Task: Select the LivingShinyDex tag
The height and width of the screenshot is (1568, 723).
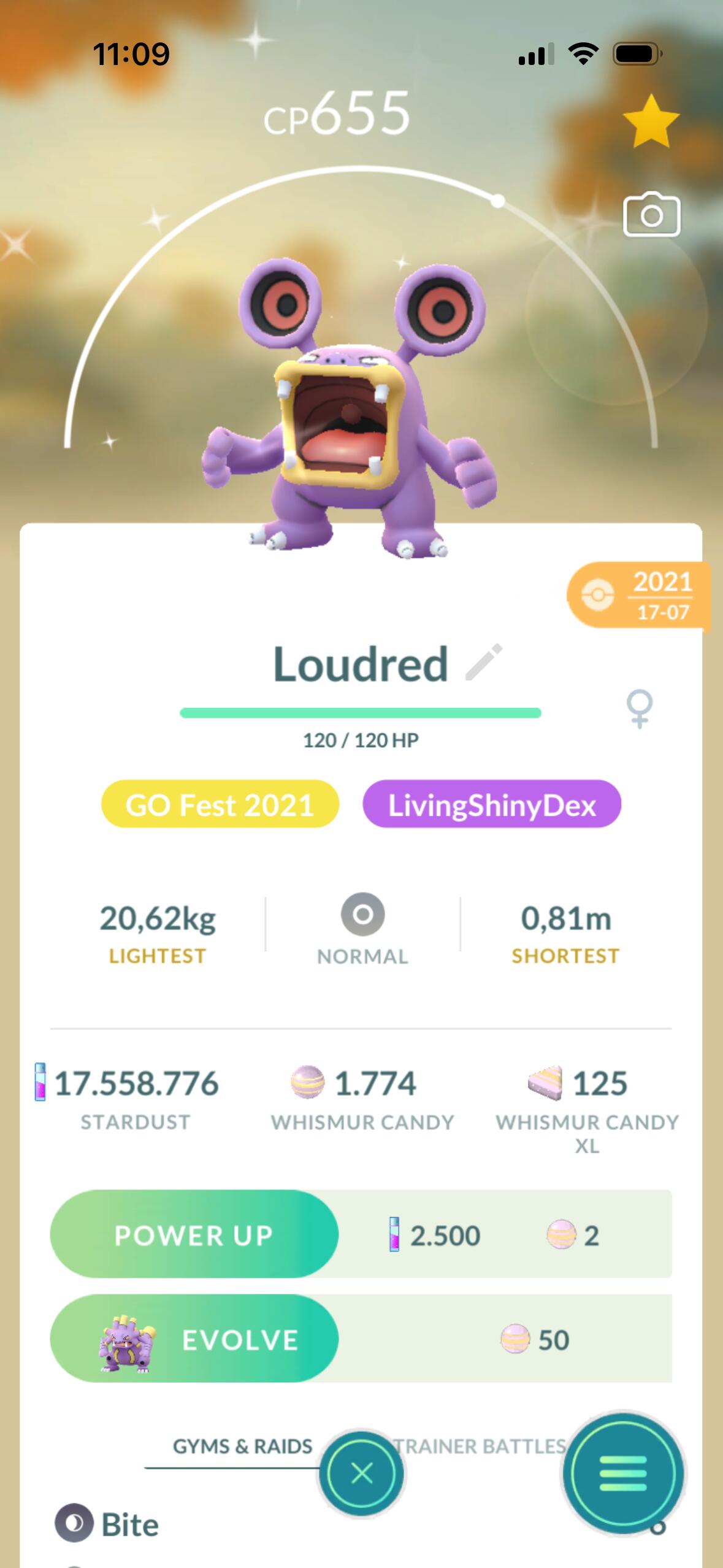Action: 492,804
